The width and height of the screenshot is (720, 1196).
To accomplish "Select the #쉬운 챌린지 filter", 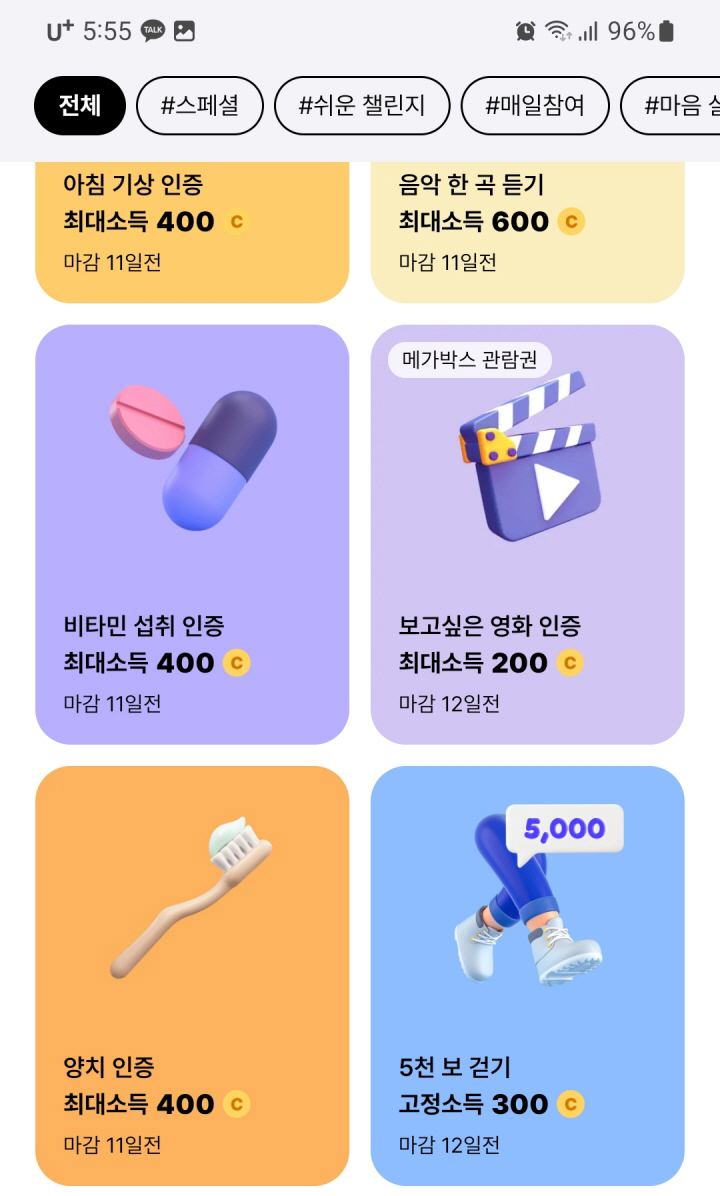I will coord(362,105).
